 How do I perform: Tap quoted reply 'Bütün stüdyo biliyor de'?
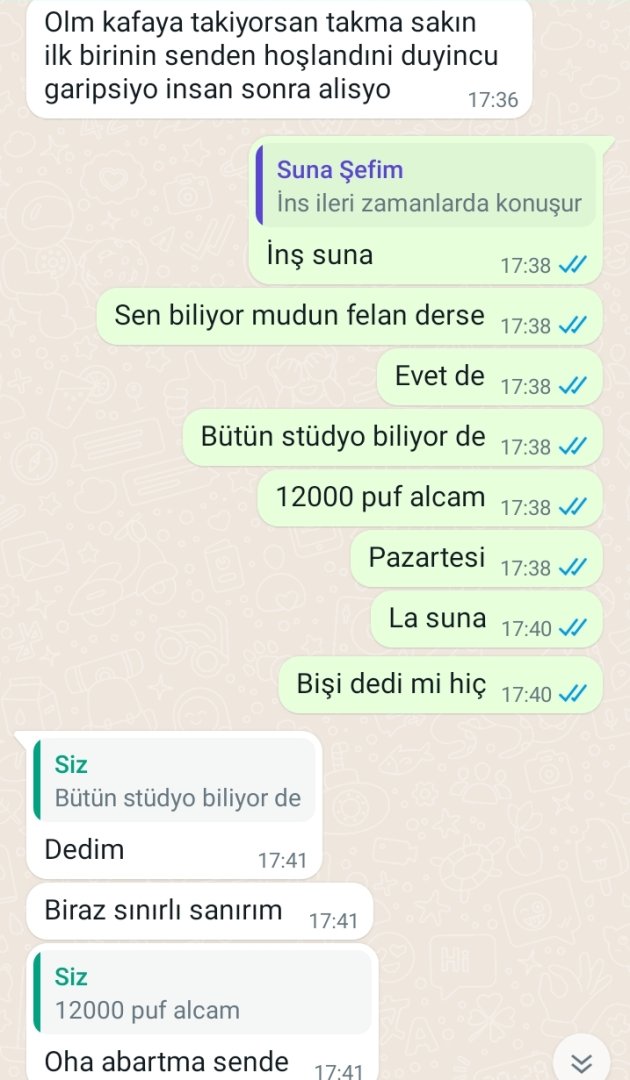pos(174,783)
